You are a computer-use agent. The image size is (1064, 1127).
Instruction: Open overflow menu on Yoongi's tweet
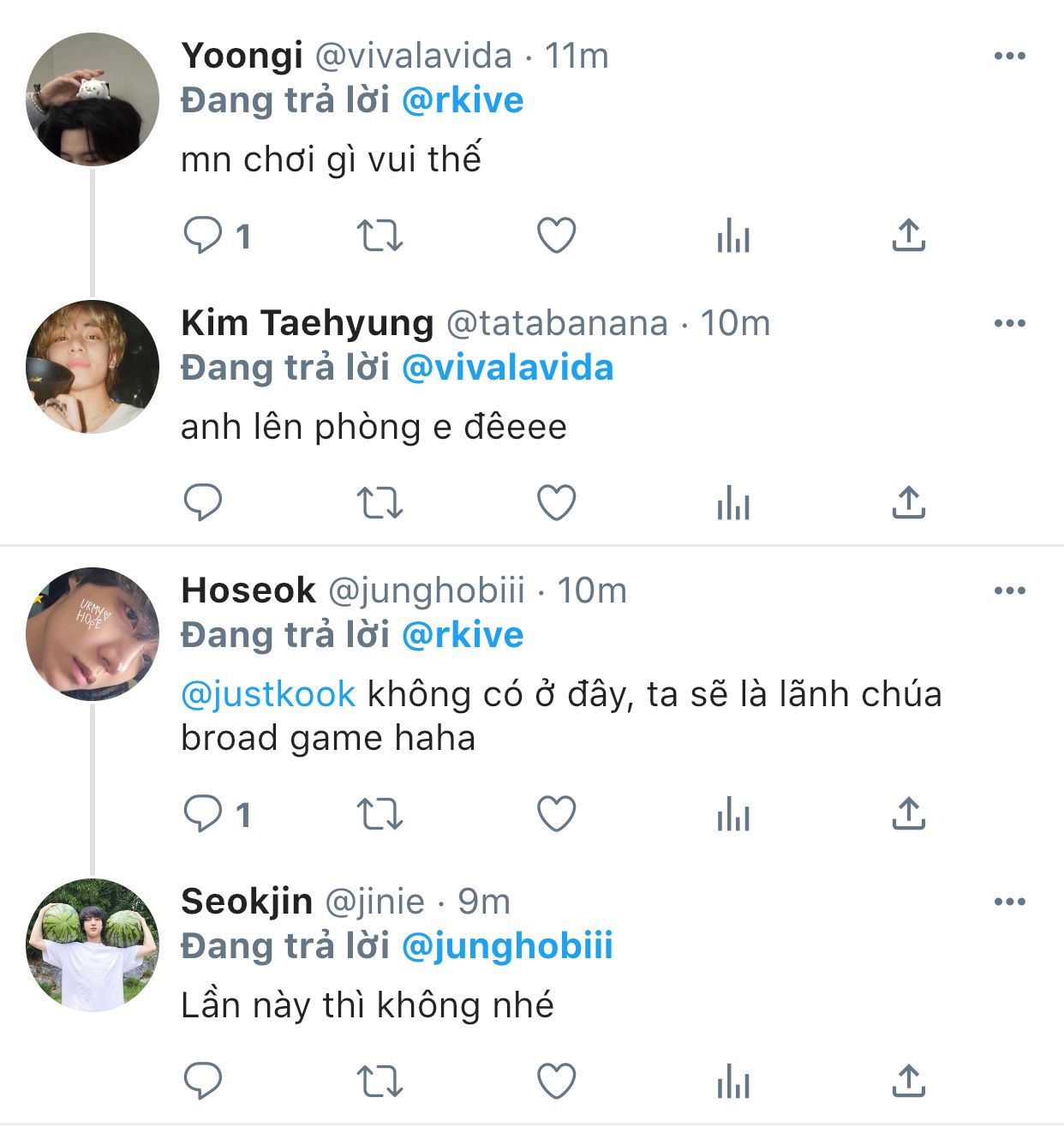(x=1009, y=57)
